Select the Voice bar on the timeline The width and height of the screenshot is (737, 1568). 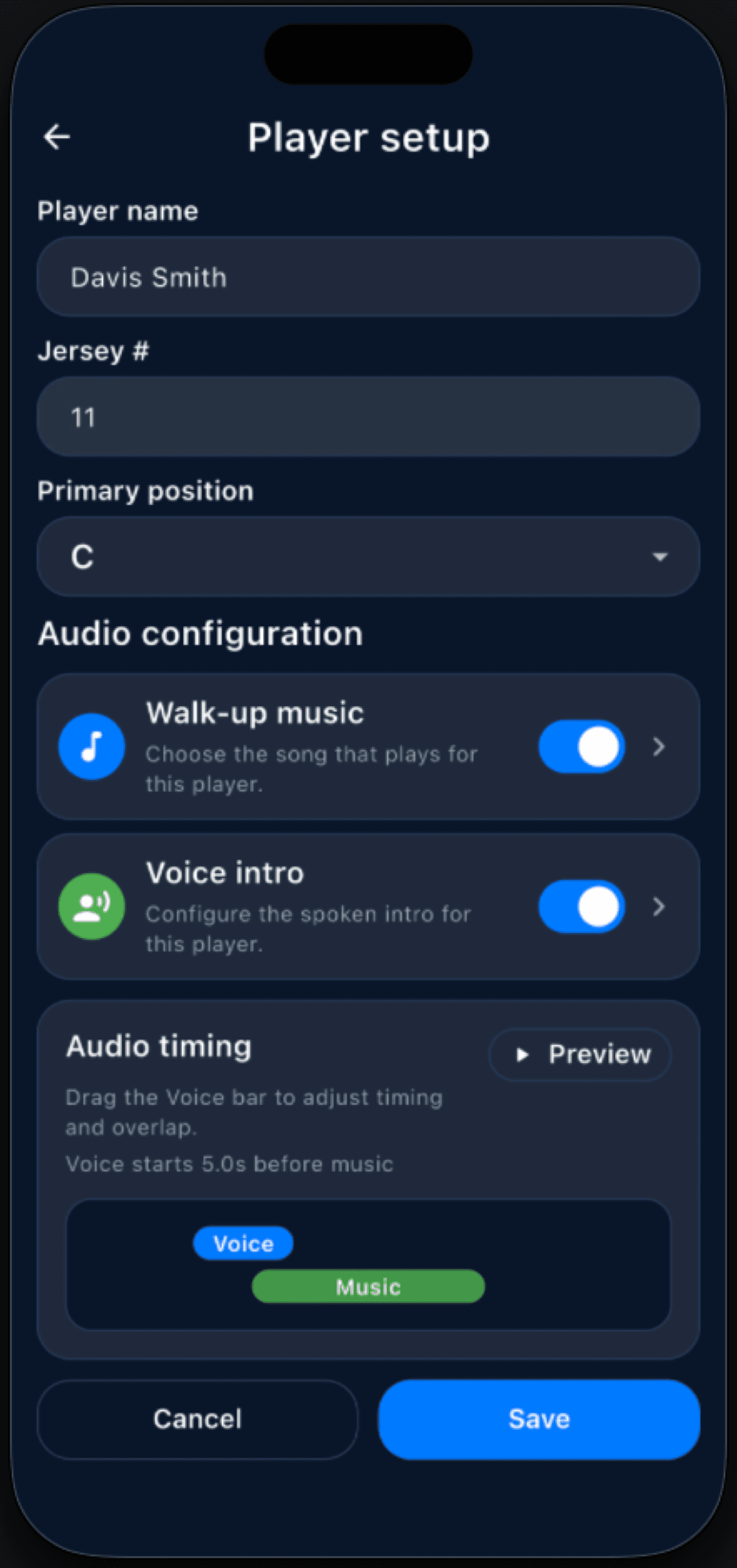click(x=243, y=1243)
